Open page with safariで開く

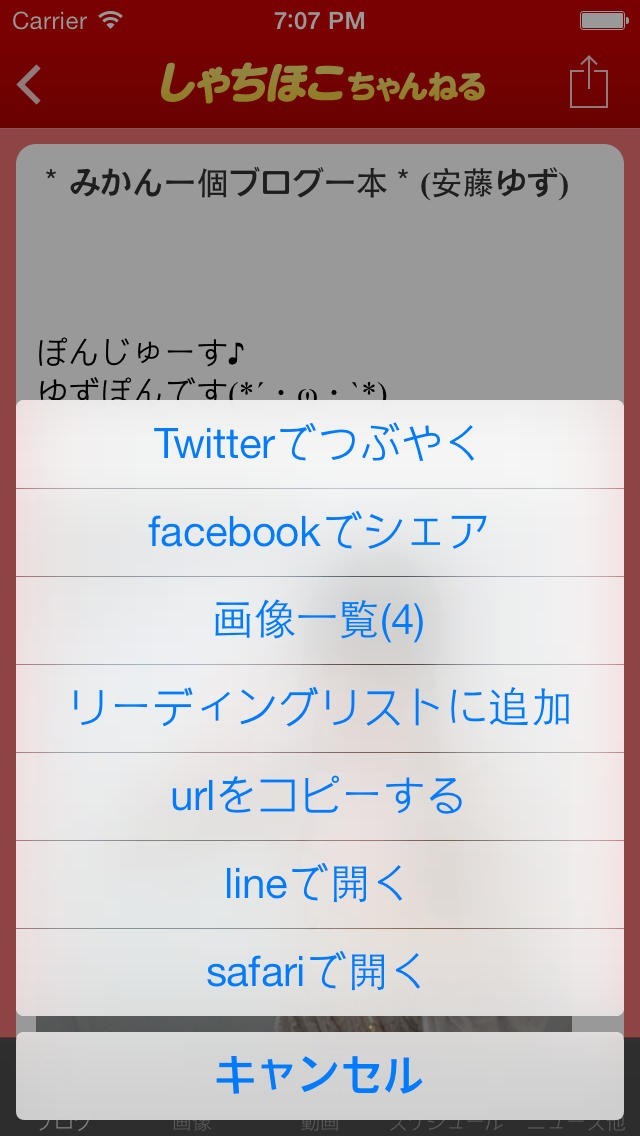319,972
